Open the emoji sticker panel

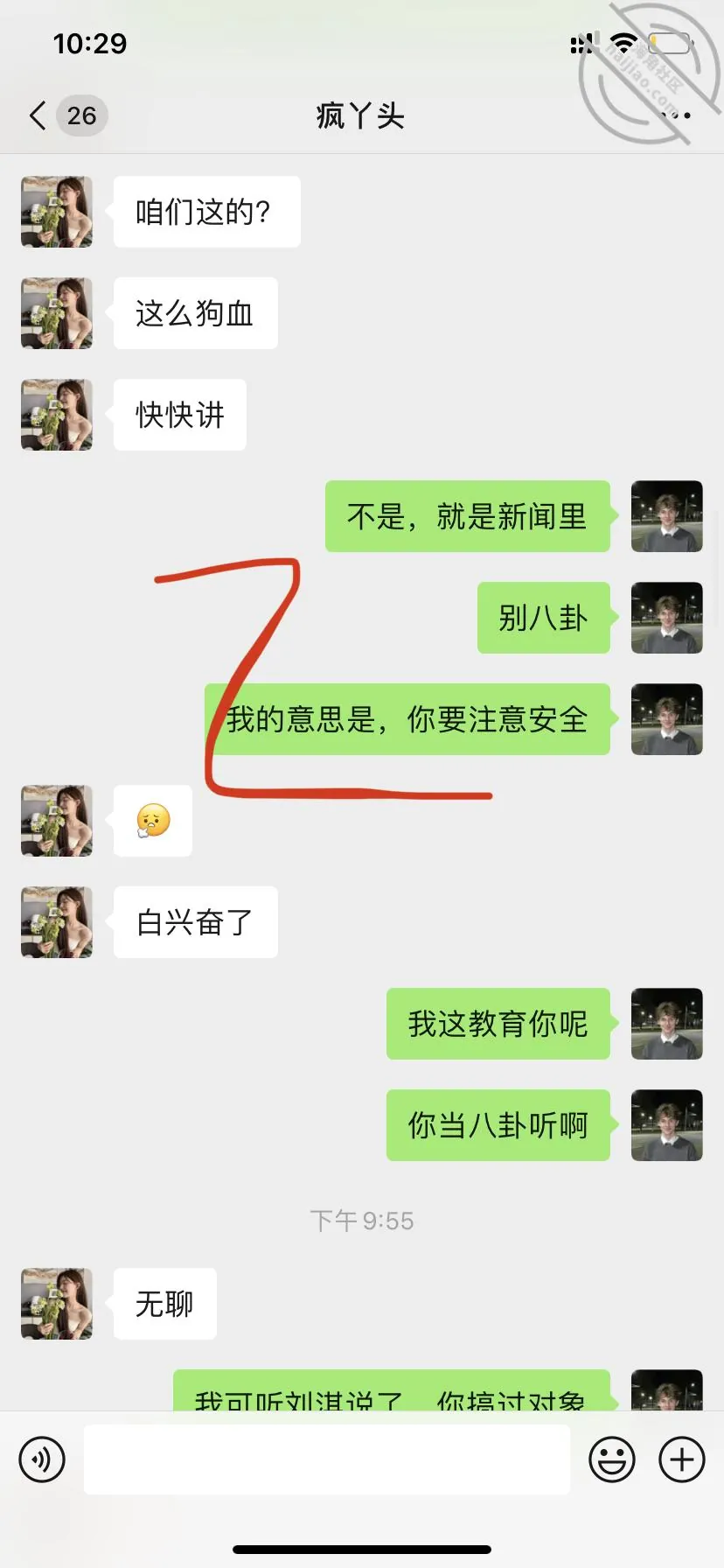(x=612, y=1459)
